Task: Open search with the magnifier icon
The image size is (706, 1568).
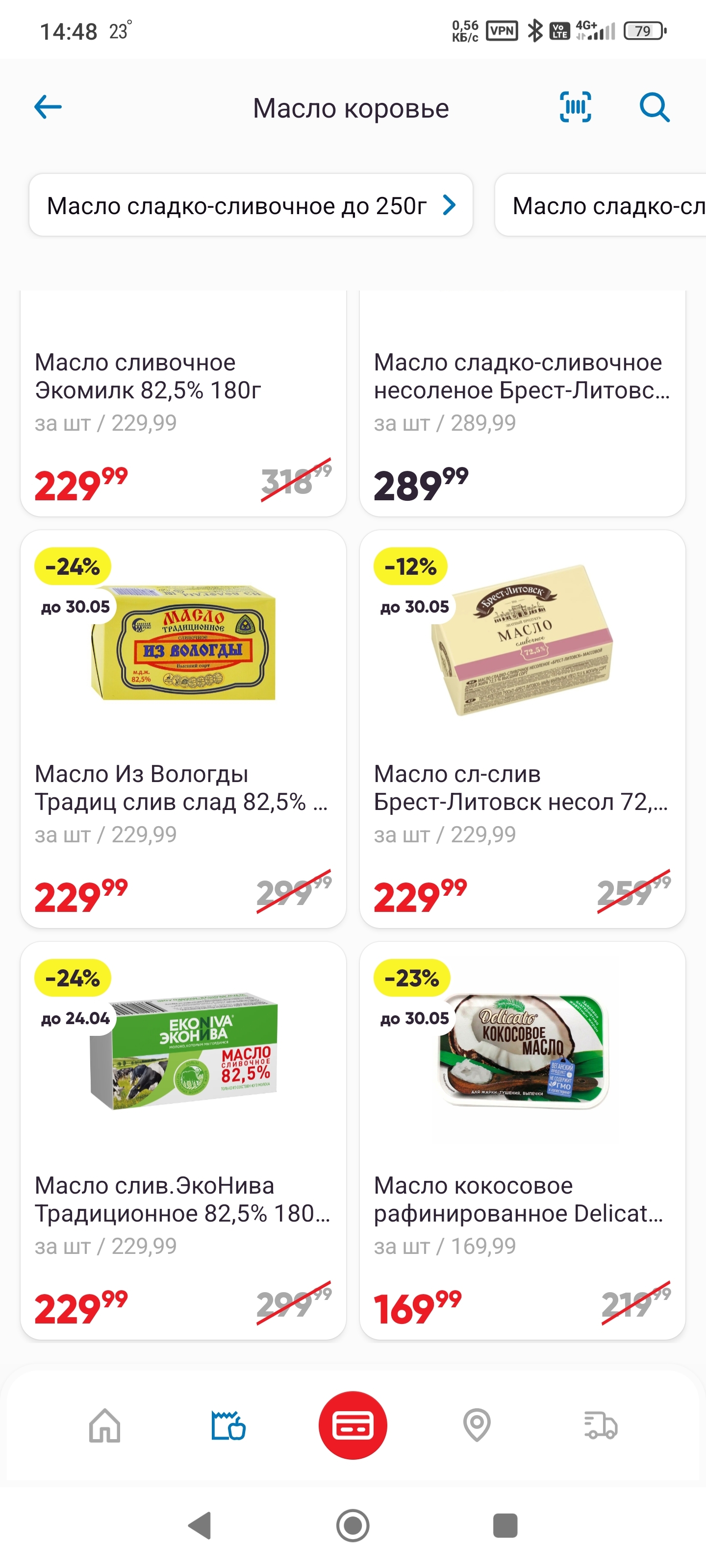Action: [x=654, y=108]
